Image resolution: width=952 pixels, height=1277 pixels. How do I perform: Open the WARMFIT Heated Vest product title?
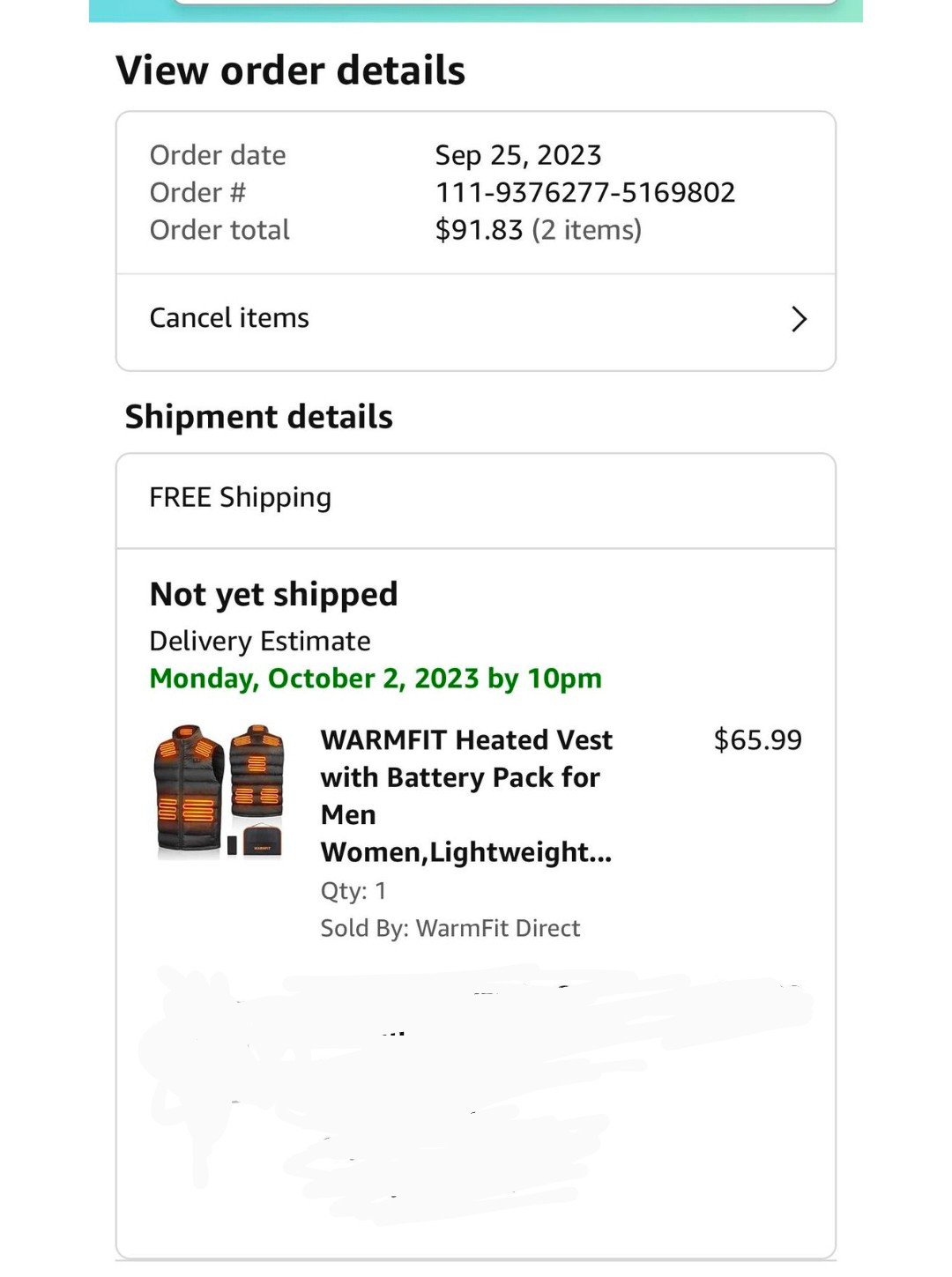465,795
